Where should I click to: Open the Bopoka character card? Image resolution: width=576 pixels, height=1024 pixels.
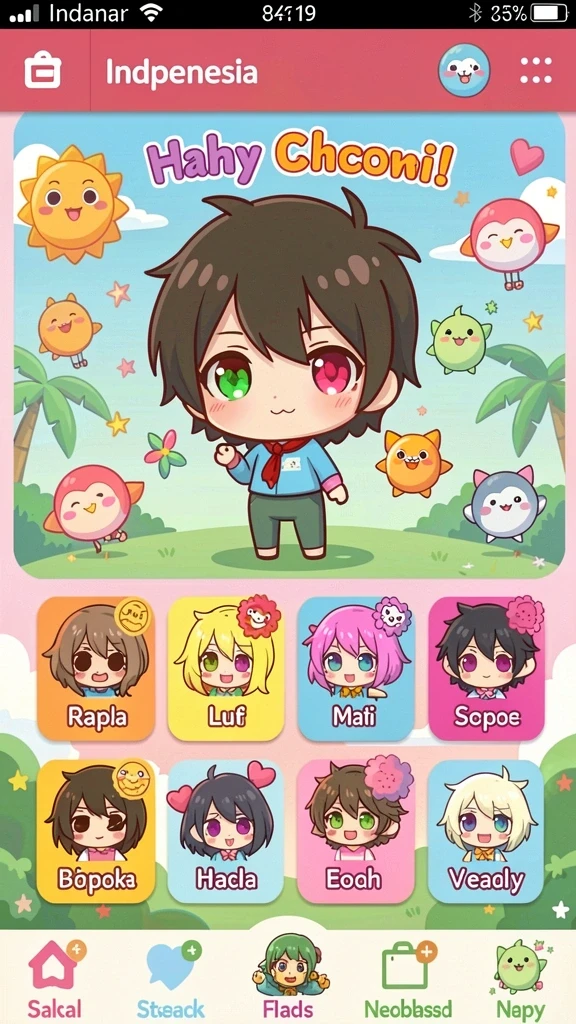(x=96, y=831)
